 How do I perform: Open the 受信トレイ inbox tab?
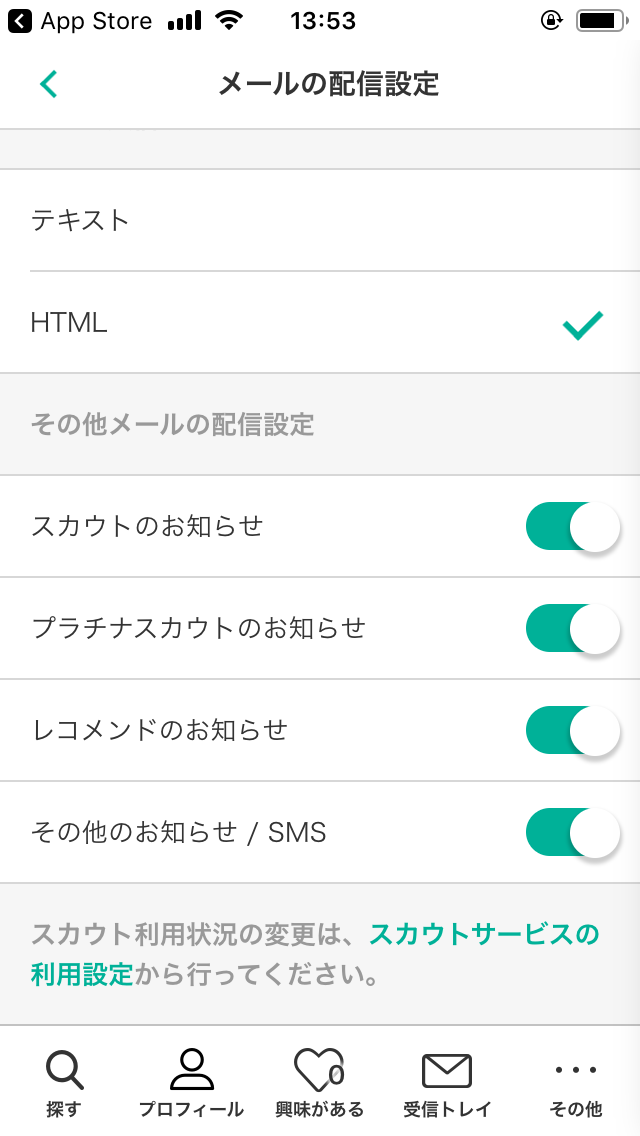[447, 1082]
